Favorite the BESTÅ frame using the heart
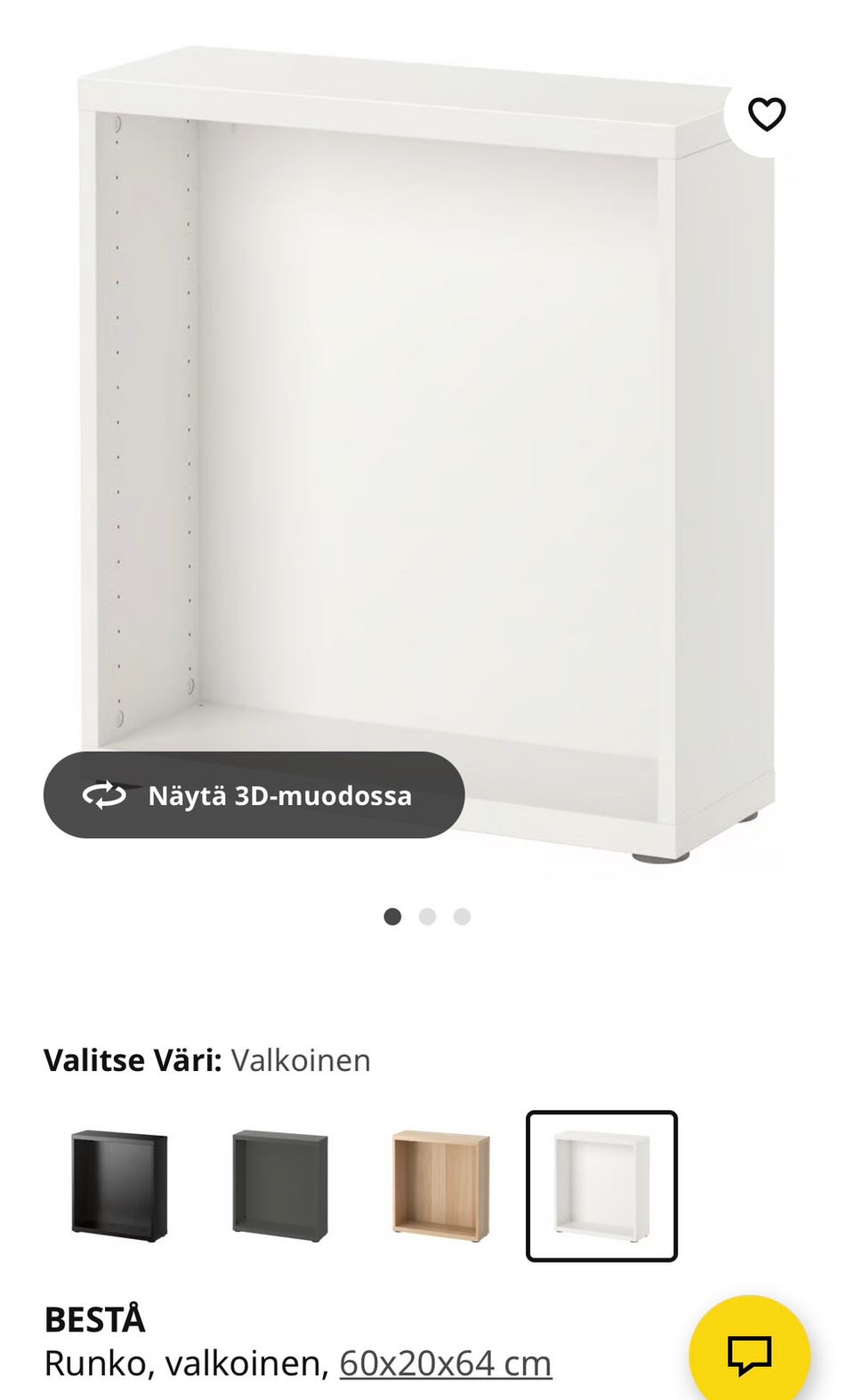 coord(766,113)
